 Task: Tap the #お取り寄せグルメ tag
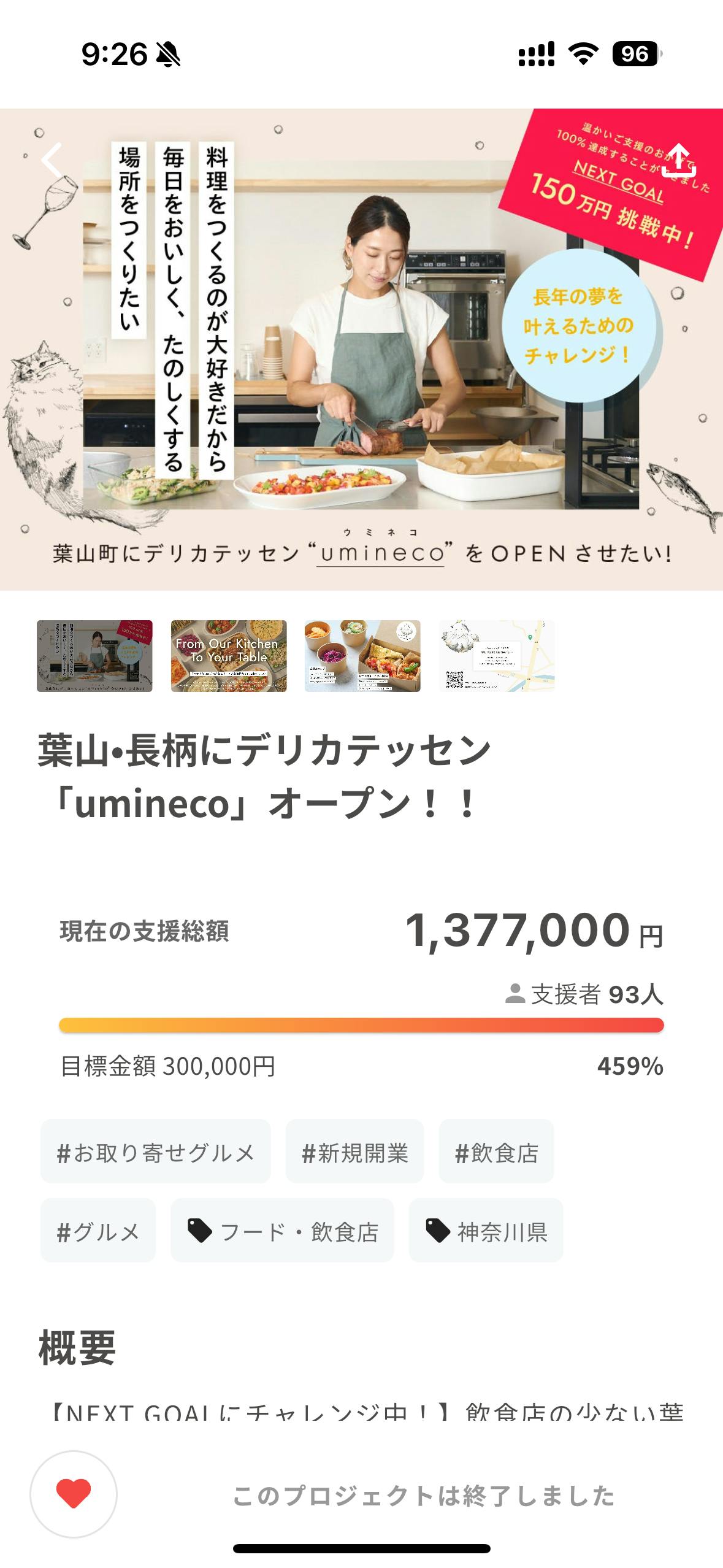pos(155,1153)
